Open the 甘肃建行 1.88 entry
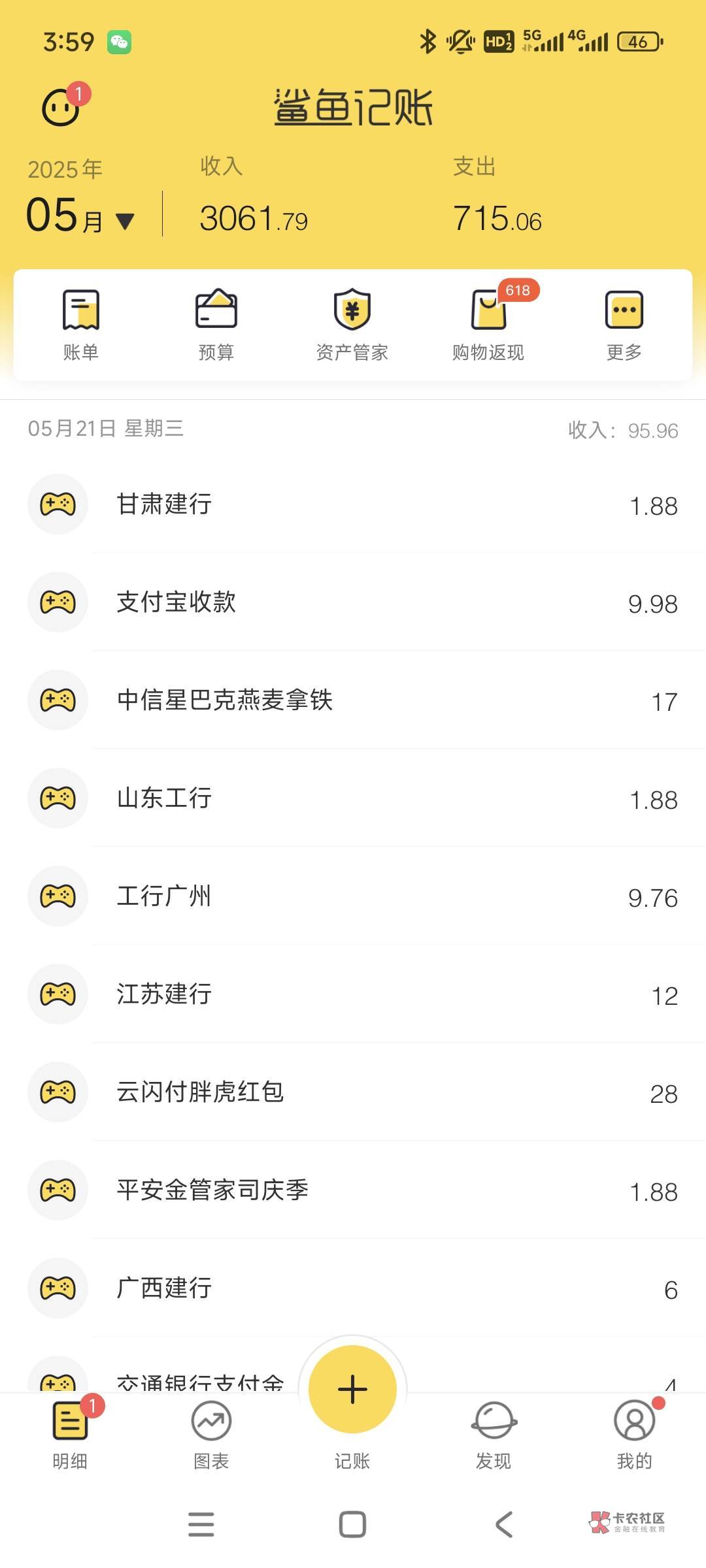The image size is (706, 1568). (353, 504)
